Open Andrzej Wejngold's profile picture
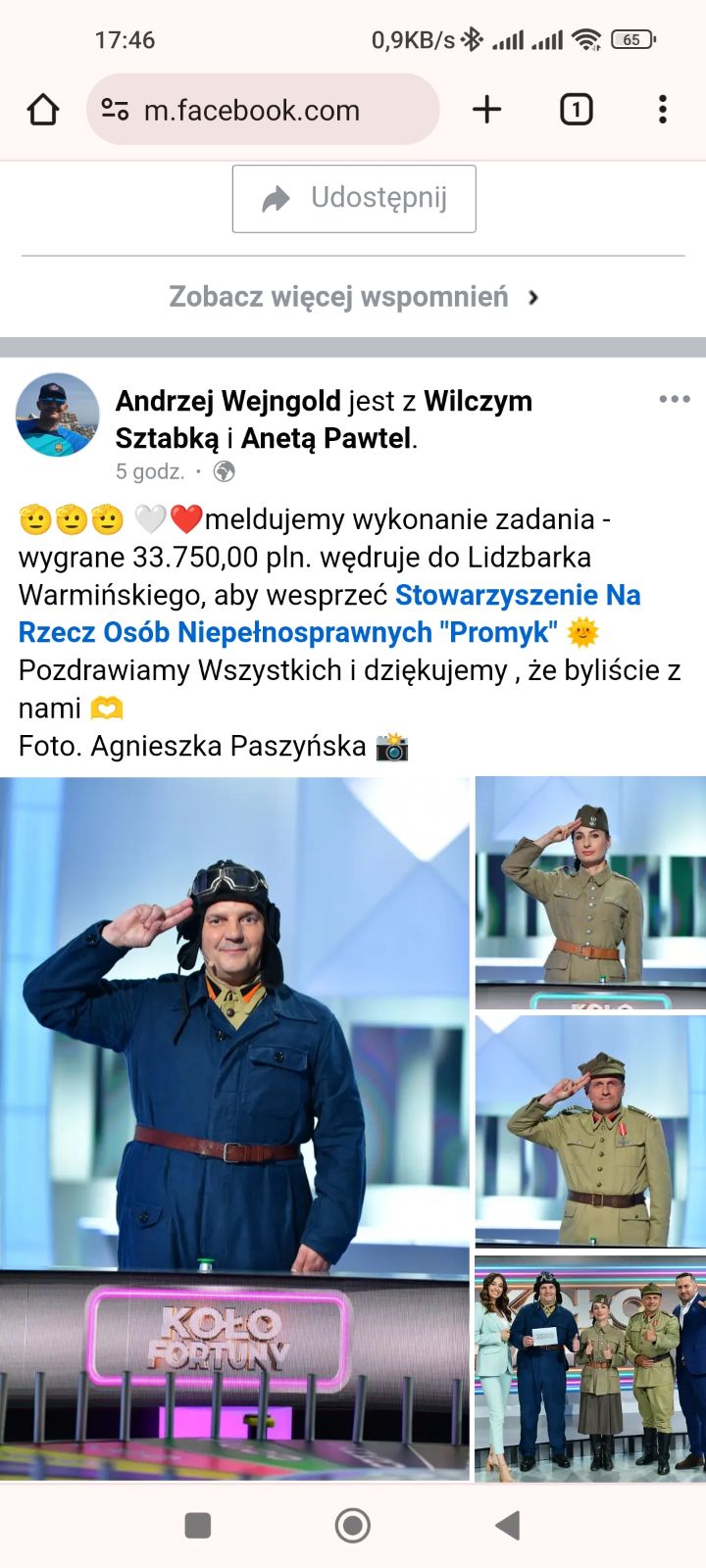This screenshot has height=1568, width=706. click(x=58, y=415)
